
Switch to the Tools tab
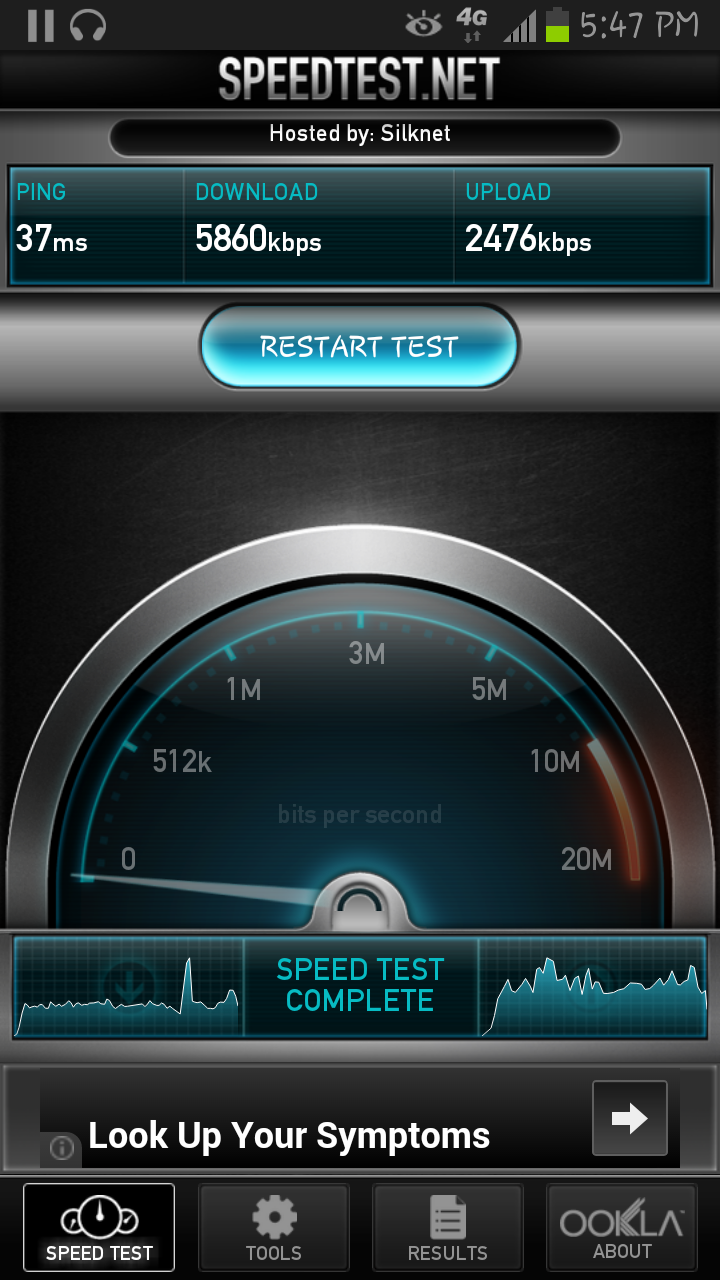[273, 1227]
